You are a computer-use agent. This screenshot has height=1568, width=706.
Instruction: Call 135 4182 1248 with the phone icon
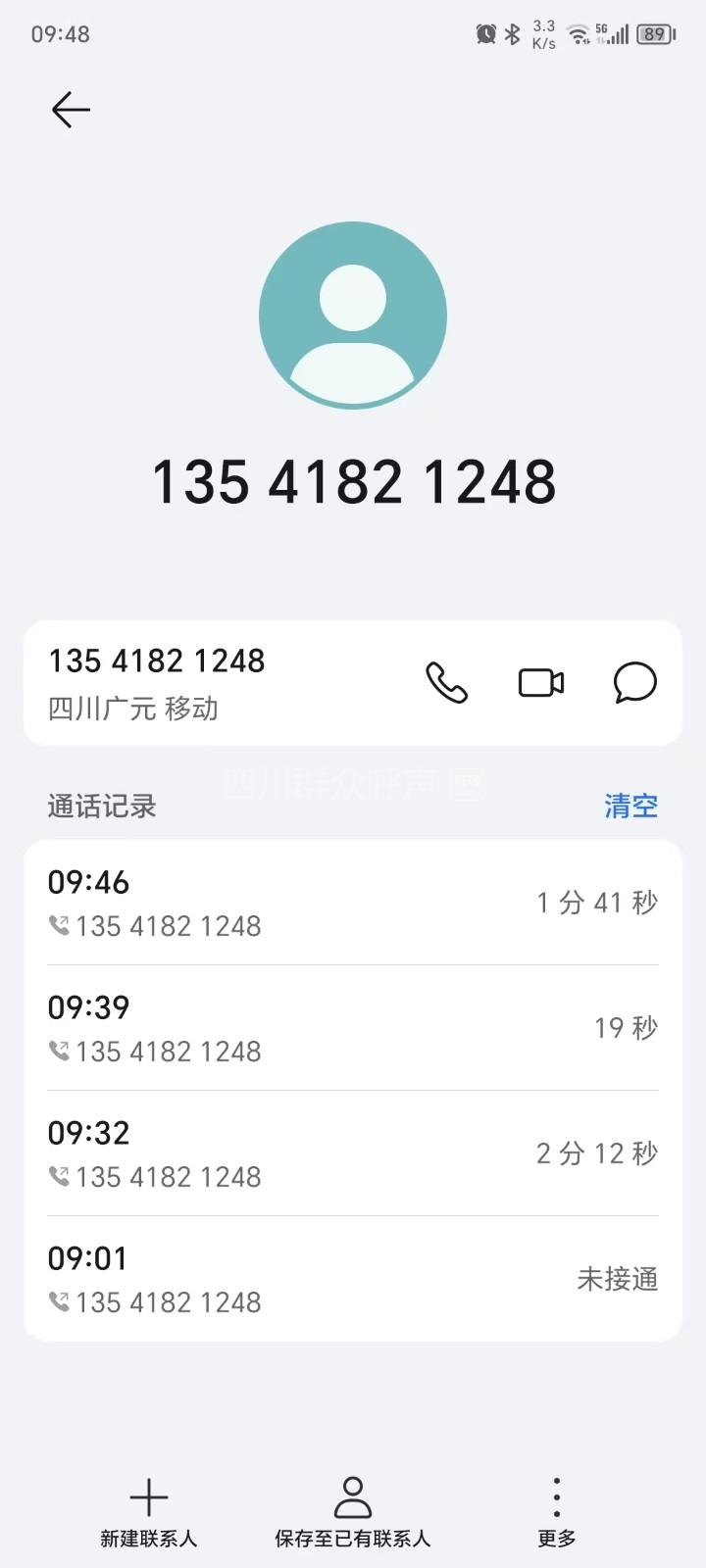click(x=446, y=683)
